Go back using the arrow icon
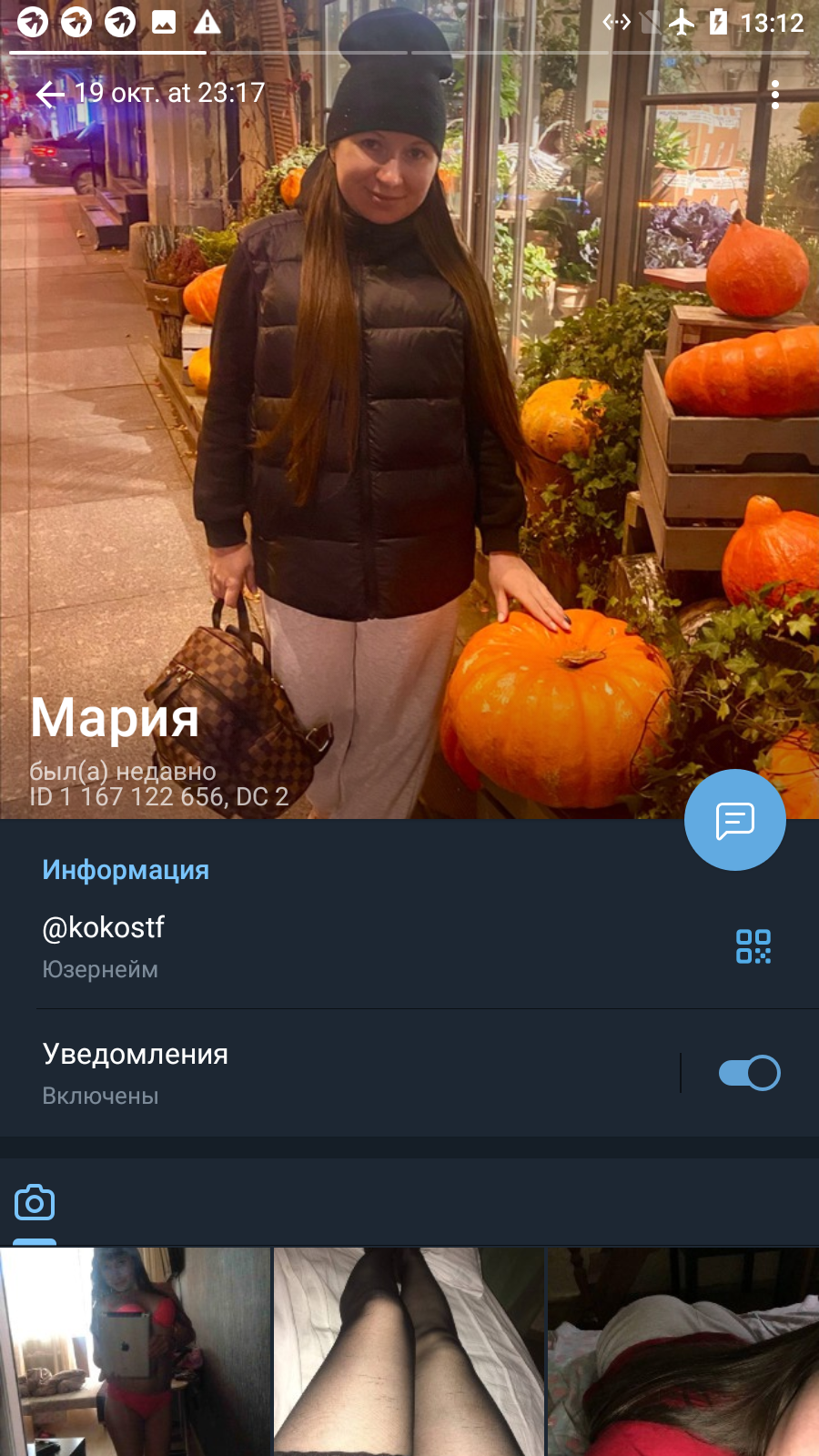The image size is (819, 1456). click(50, 93)
